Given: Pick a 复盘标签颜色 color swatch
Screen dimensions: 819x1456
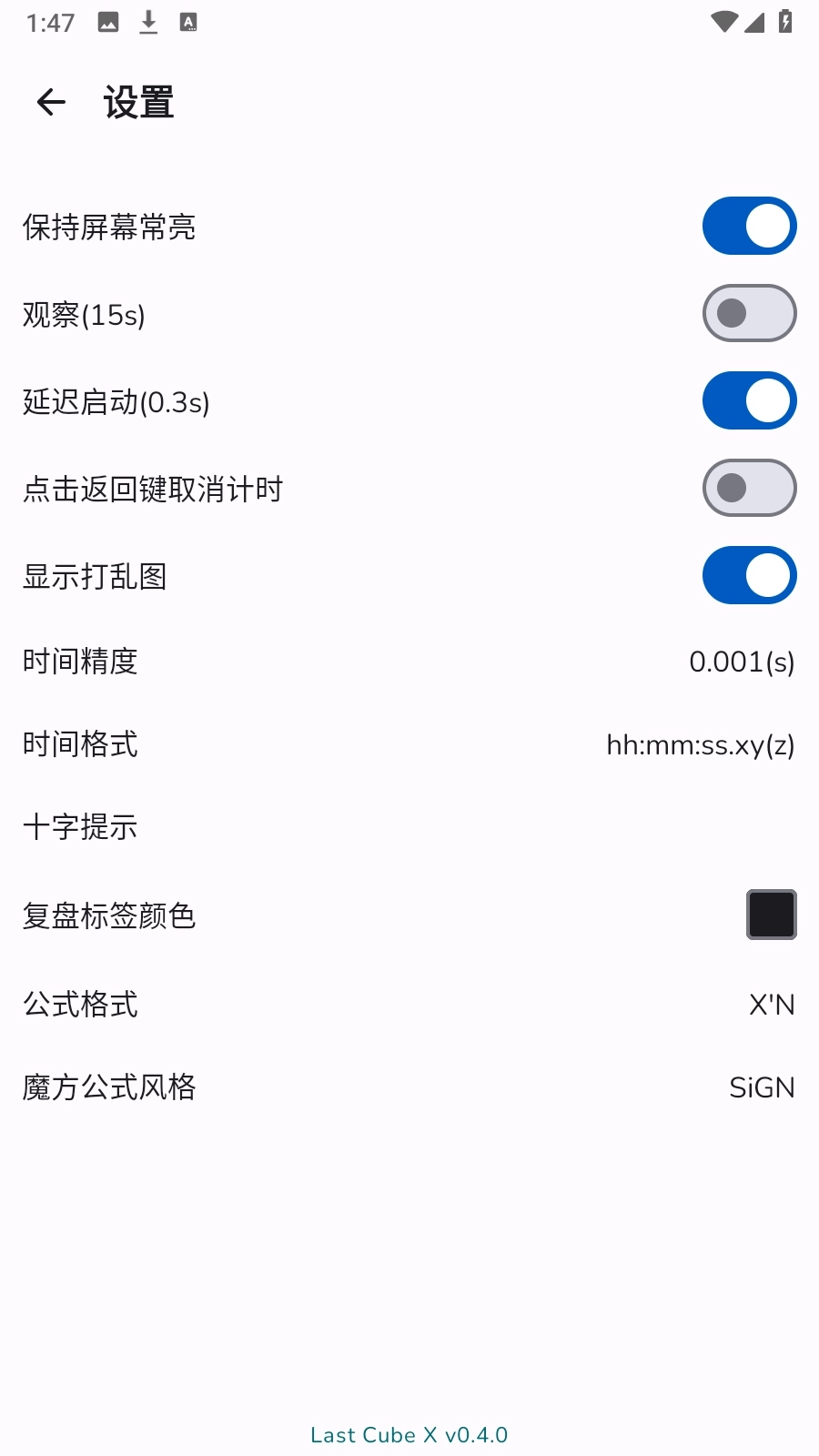Looking at the screenshot, I should (x=771, y=915).
